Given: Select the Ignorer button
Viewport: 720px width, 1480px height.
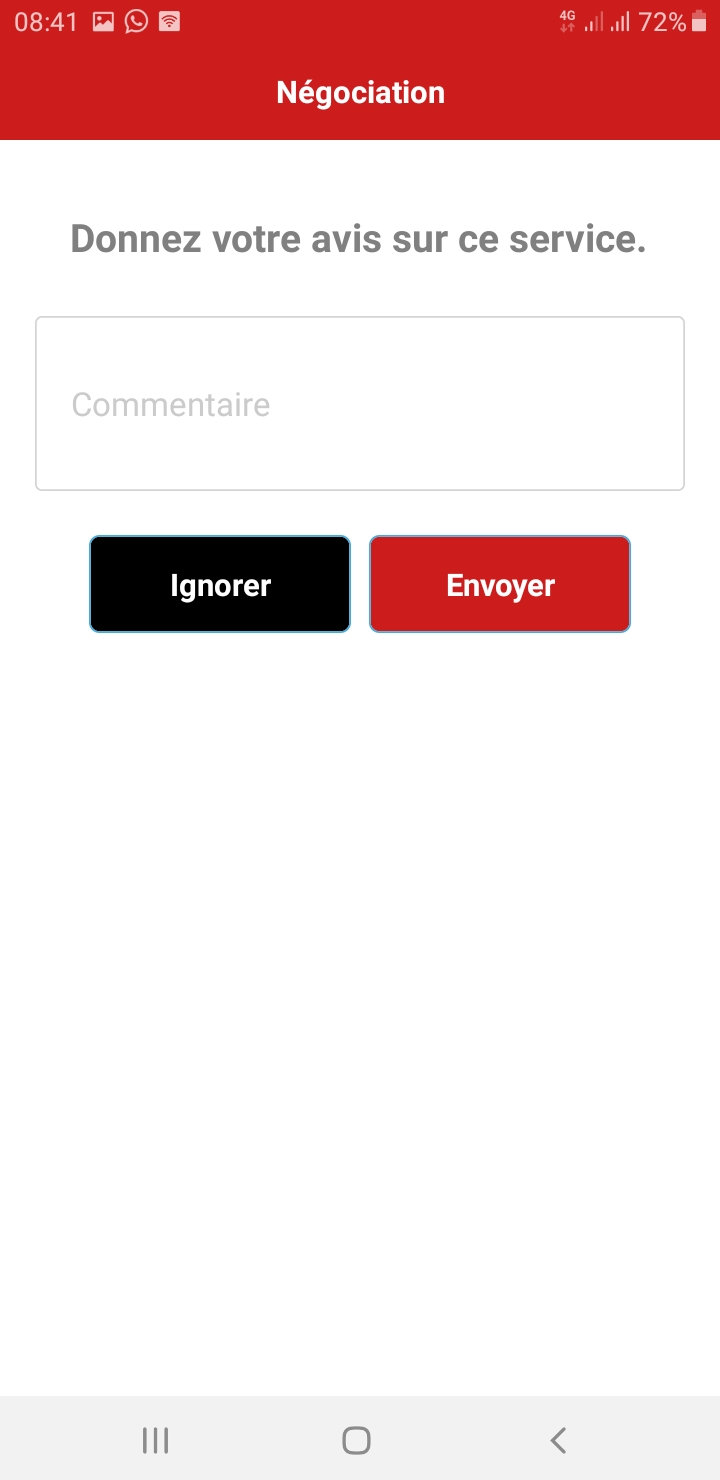Looking at the screenshot, I should (220, 585).
